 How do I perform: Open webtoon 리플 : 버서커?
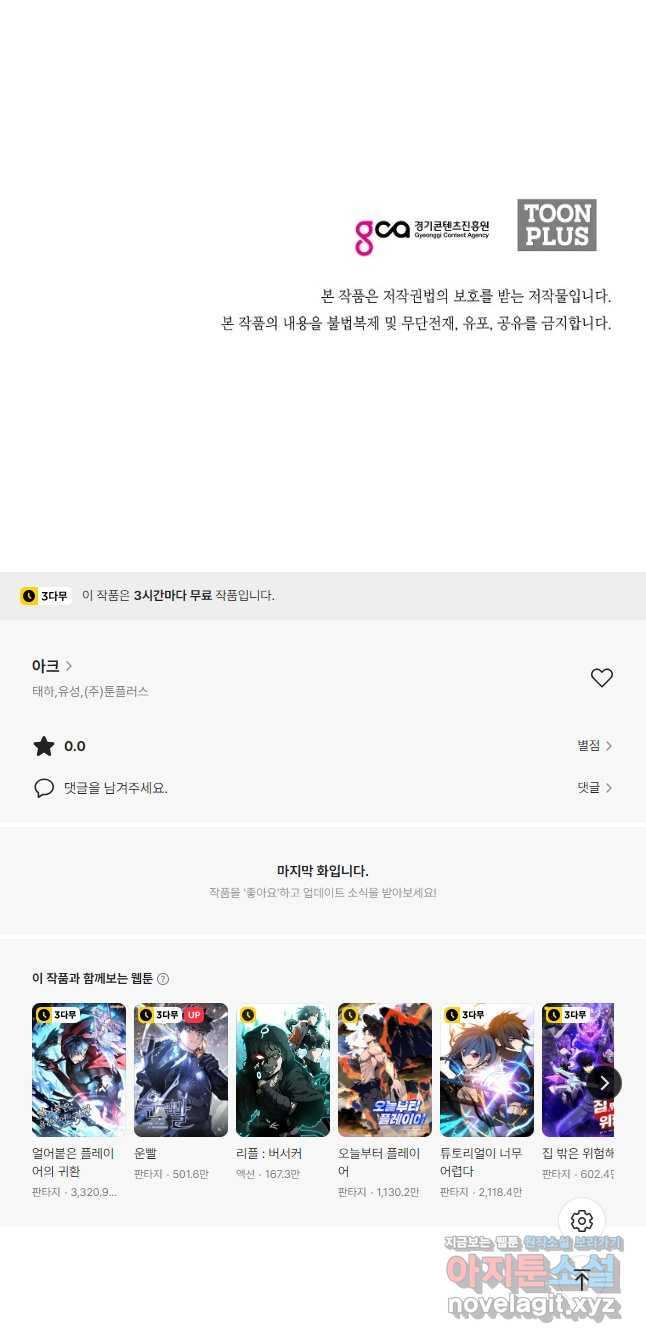283,1070
